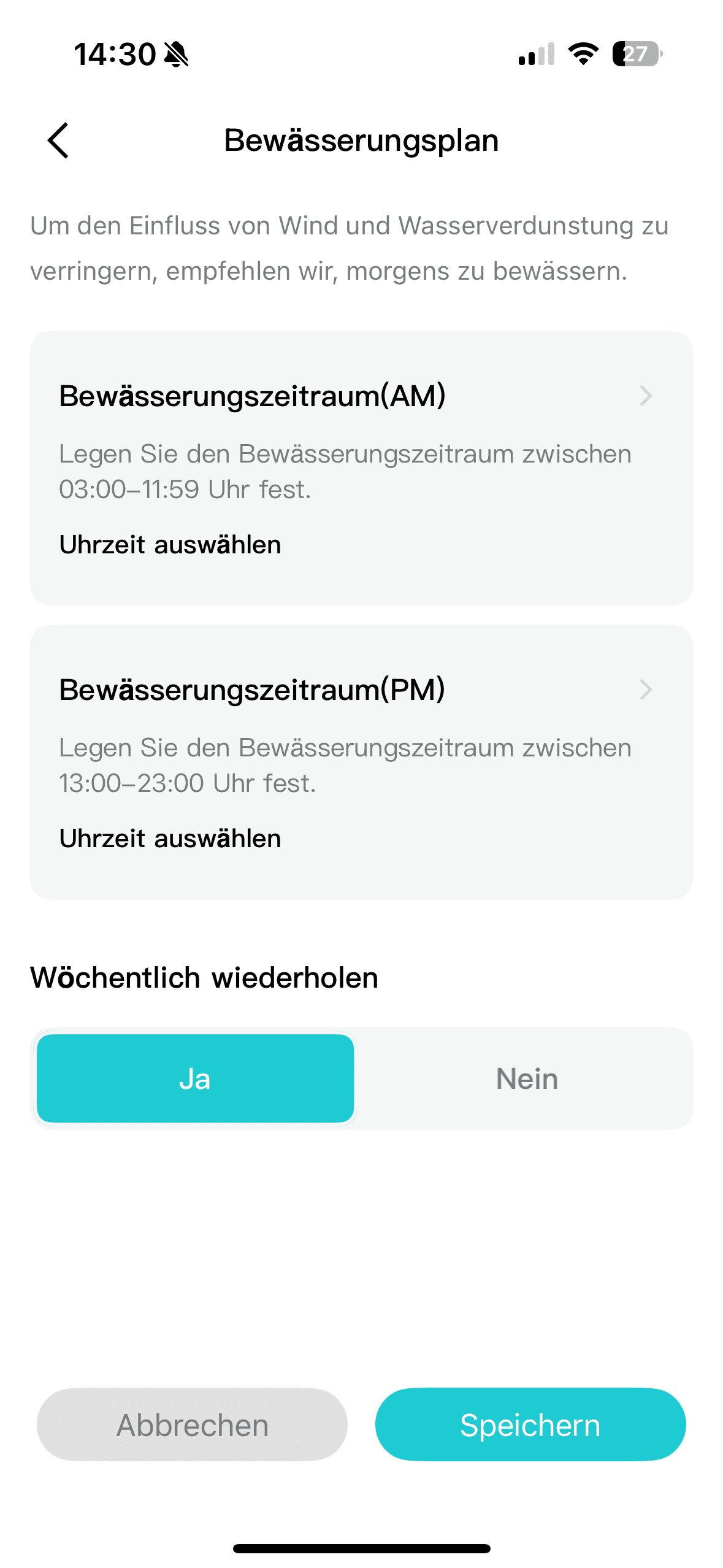Go back from Bewässerungsplan screen
723x1568 pixels.
(58, 140)
